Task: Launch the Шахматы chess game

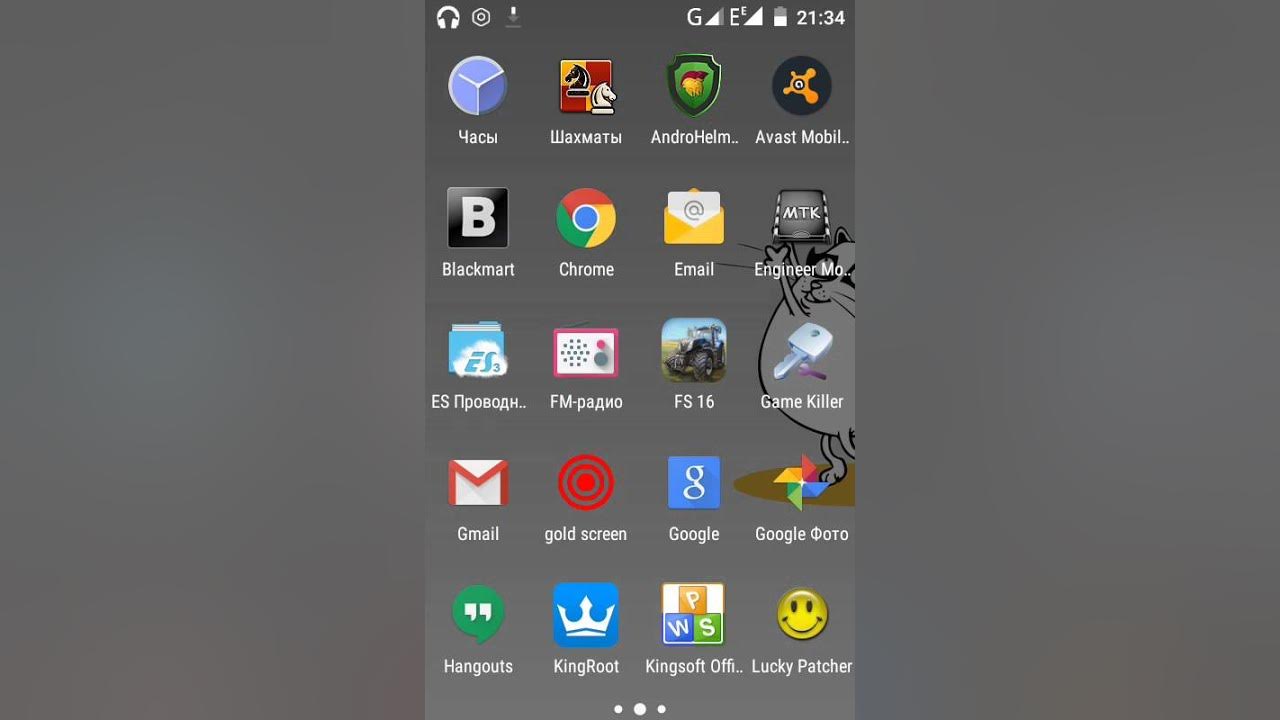Action: click(586, 86)
